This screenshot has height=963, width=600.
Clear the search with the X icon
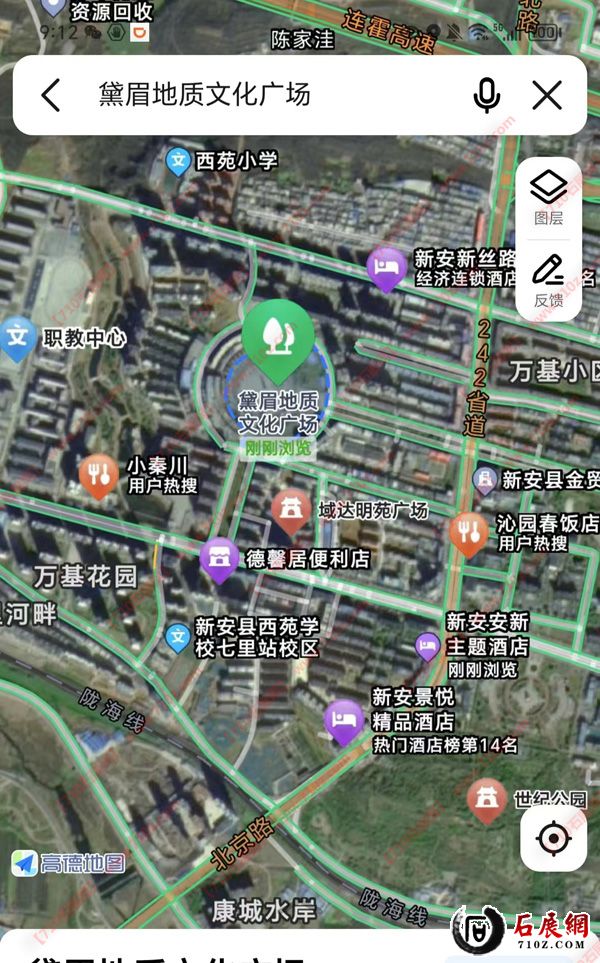coord(547,95)
